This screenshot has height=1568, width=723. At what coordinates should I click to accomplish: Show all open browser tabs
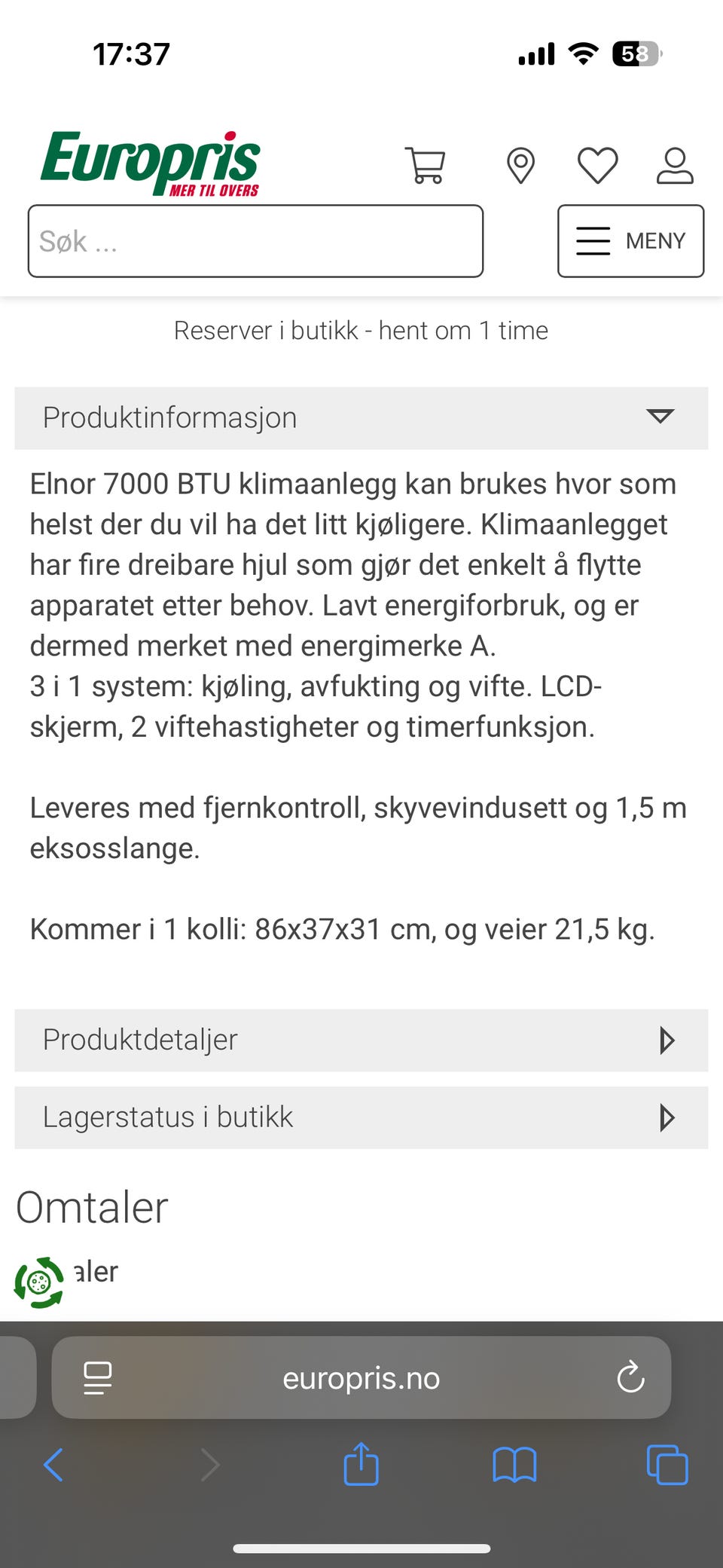(x=667, y=1466)
